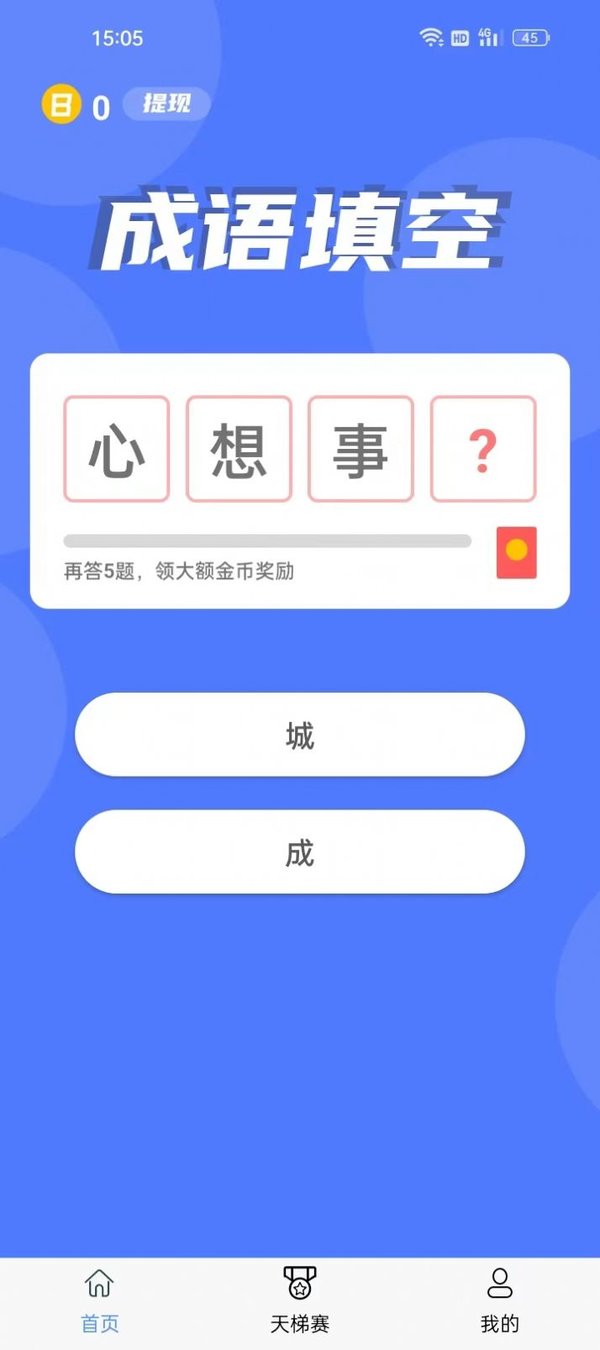600x1350 pixels.
Task: Open the red envelope reward
Action: tap(516, 552)
